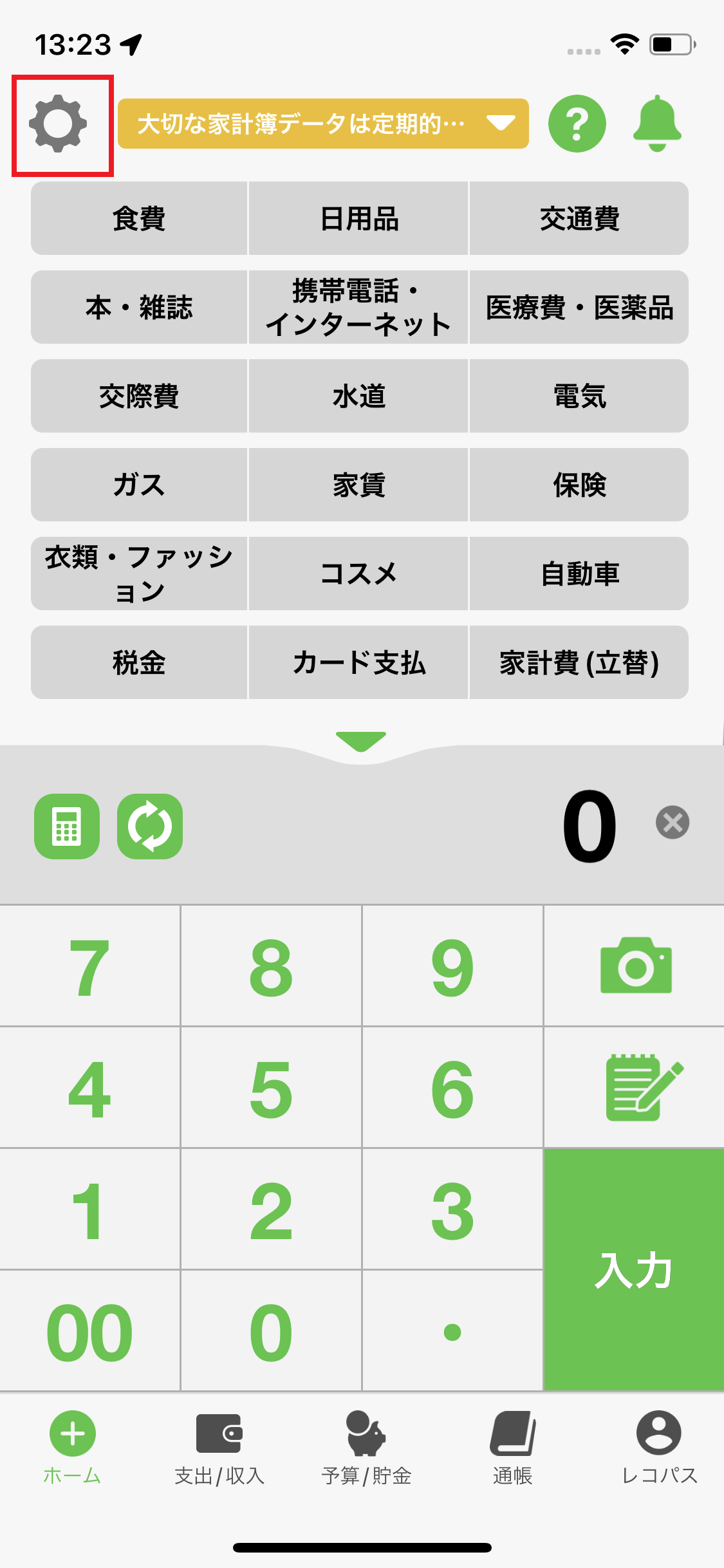Screen dimensions: 724x1568
Task: Tap the green circular arrows button
Action: 150,826
